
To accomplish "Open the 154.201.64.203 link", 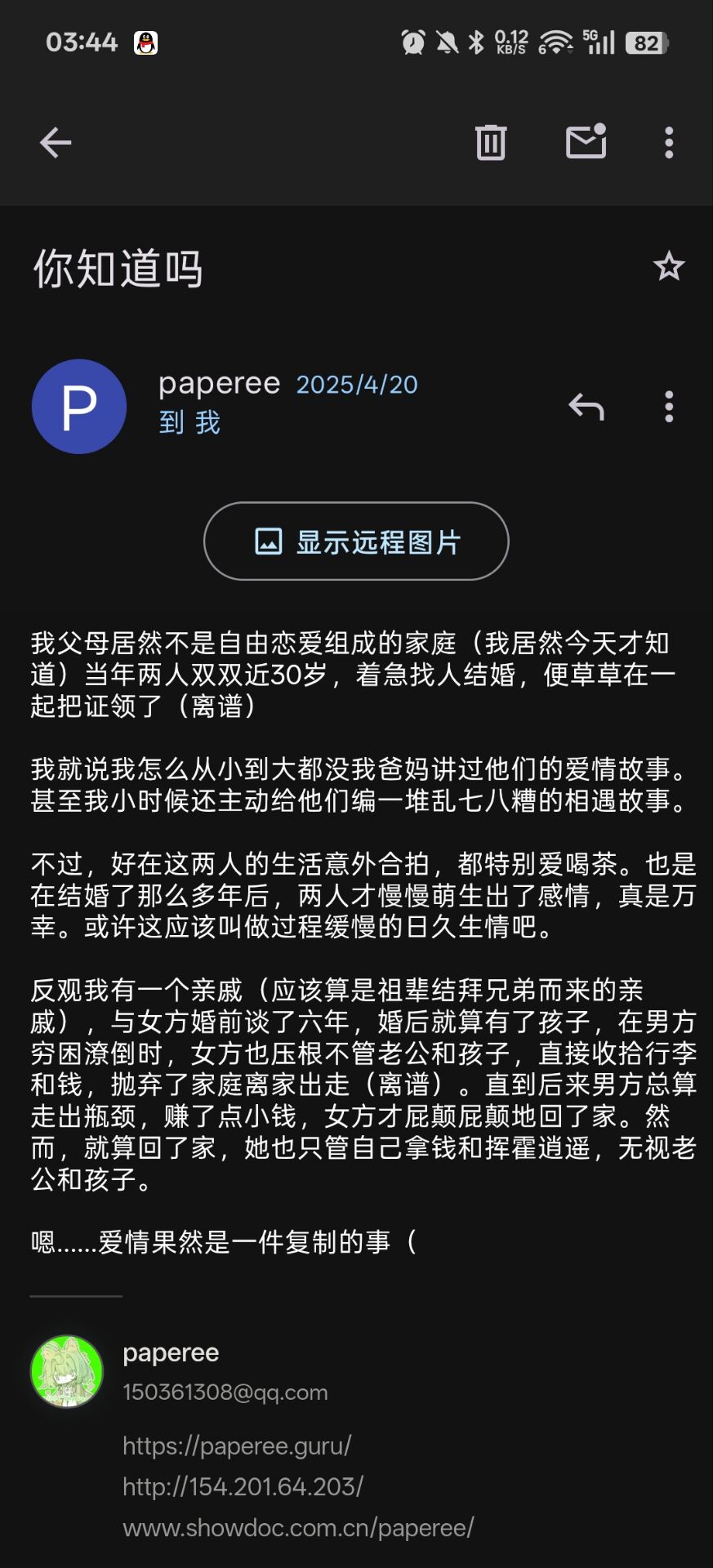I will click(243, 1486).
